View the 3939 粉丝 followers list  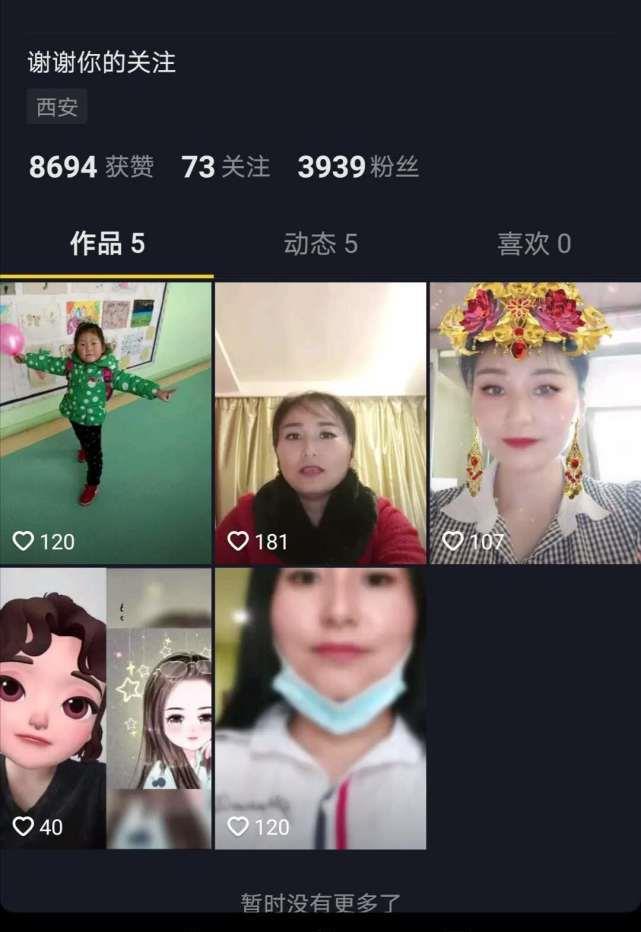[x=357, y=167]
